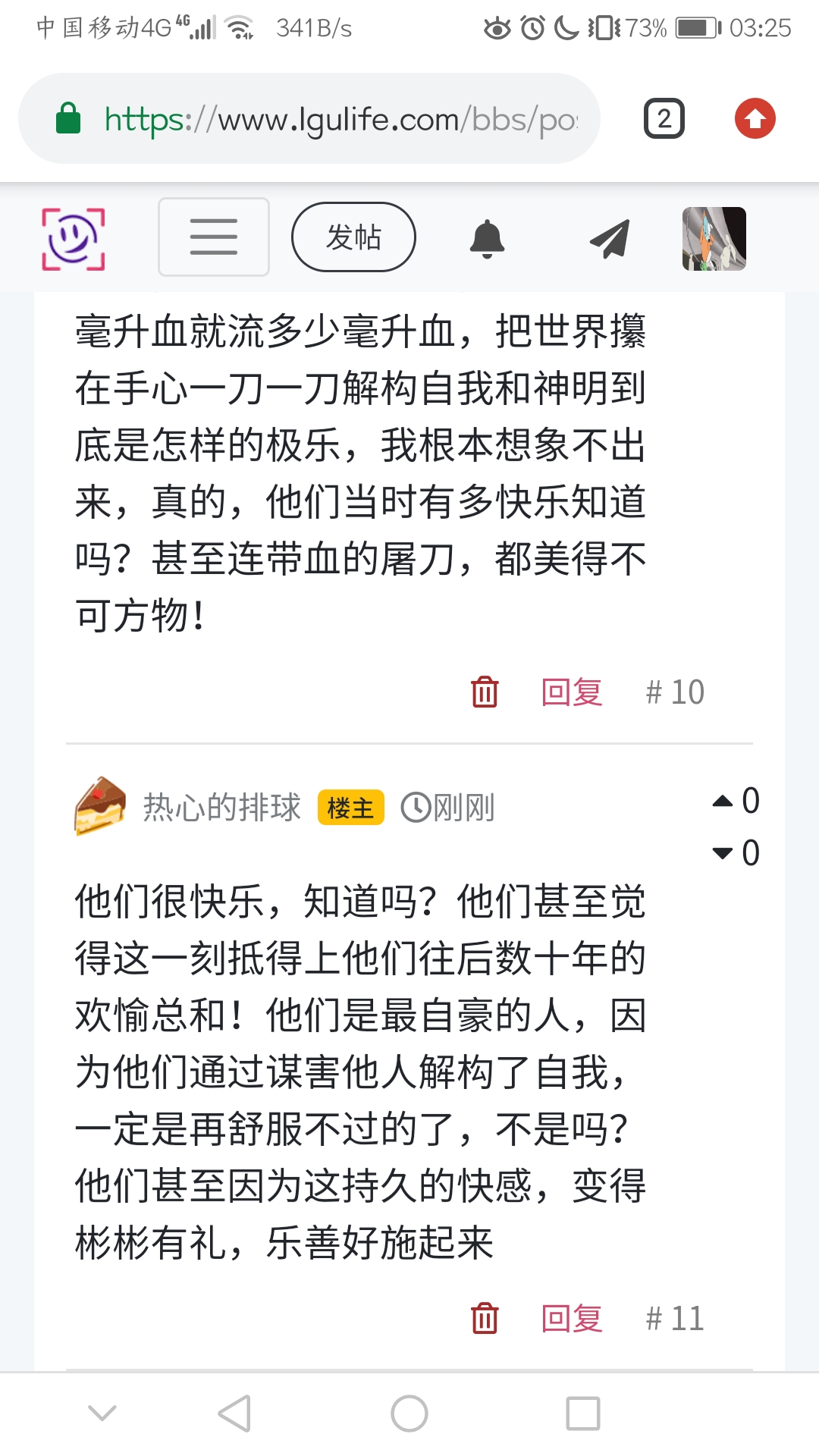Upvote the post by 热心的排球

(x=723, y=801)
